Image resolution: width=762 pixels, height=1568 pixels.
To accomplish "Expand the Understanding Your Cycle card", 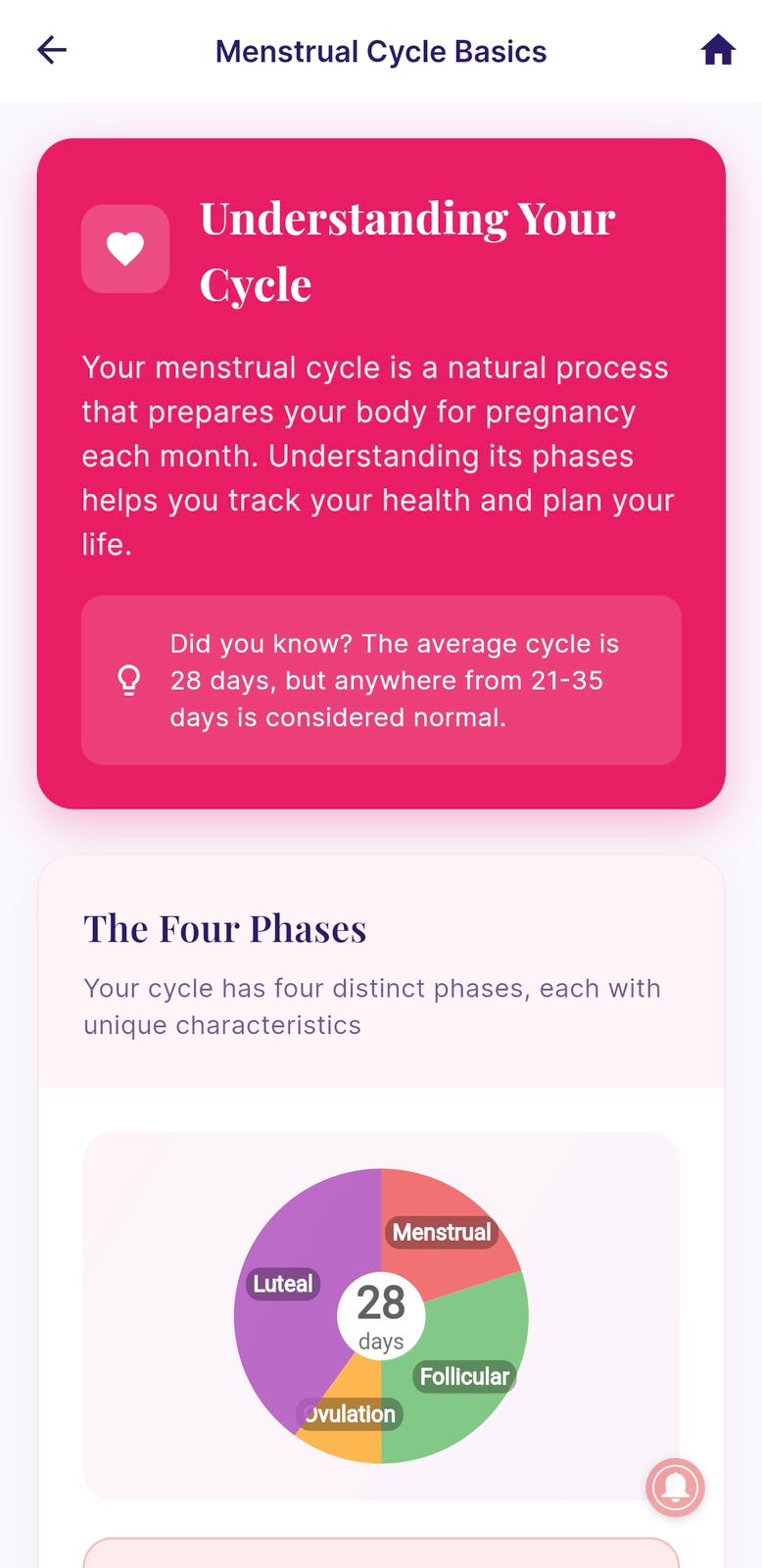I will tap(381, 470).
